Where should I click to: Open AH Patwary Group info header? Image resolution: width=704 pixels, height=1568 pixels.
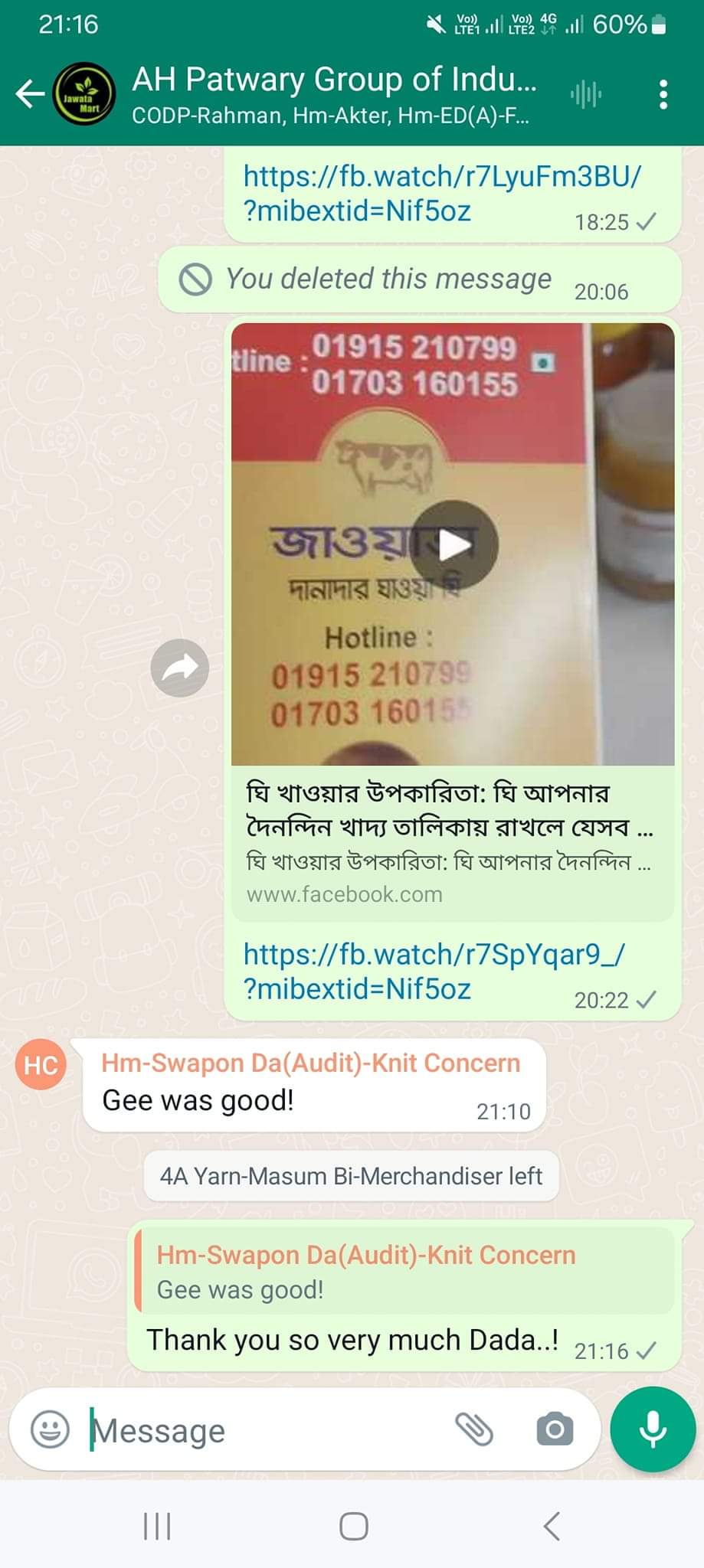click(334, 95)
